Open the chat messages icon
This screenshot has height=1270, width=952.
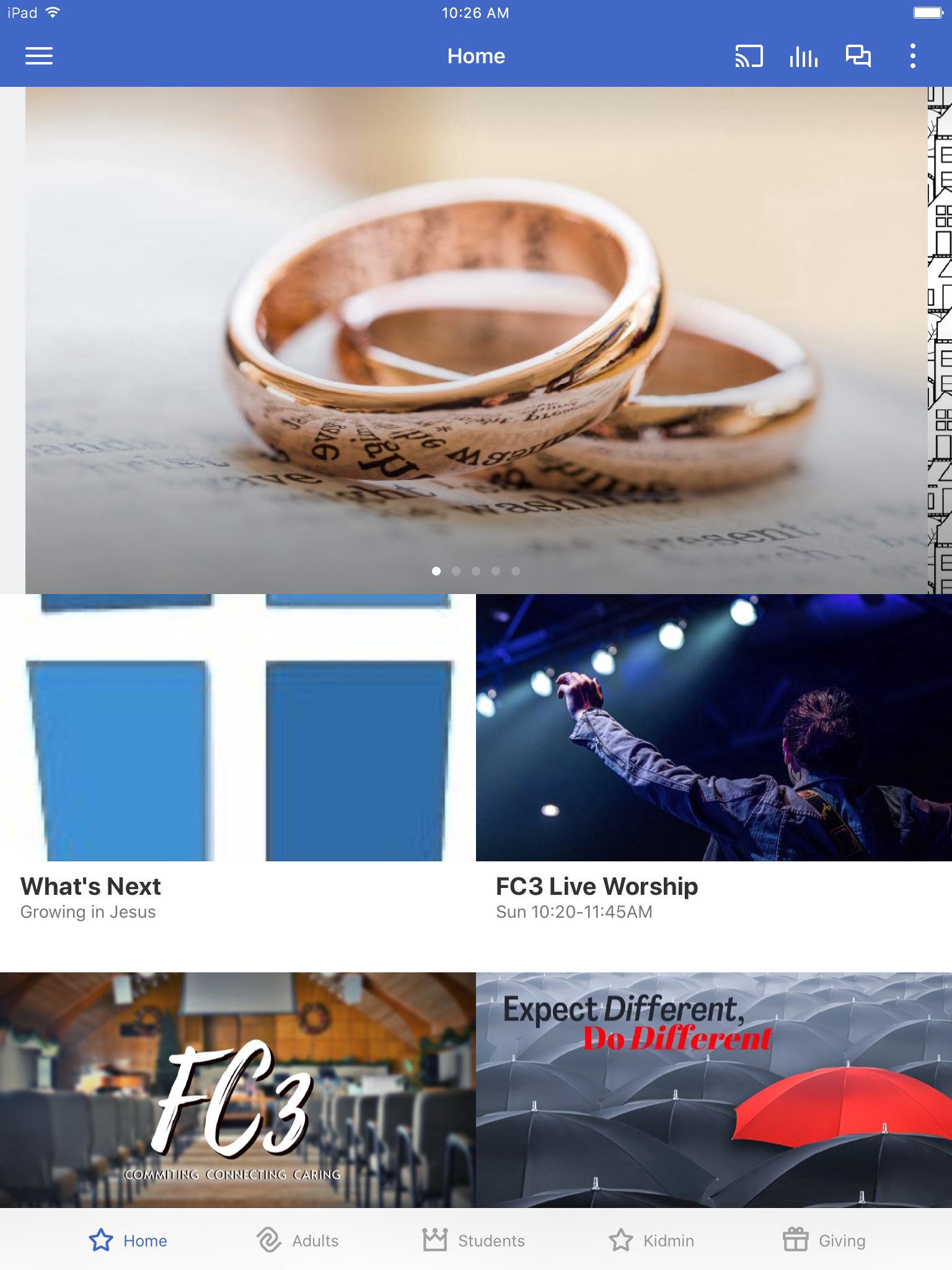point(858,56)
